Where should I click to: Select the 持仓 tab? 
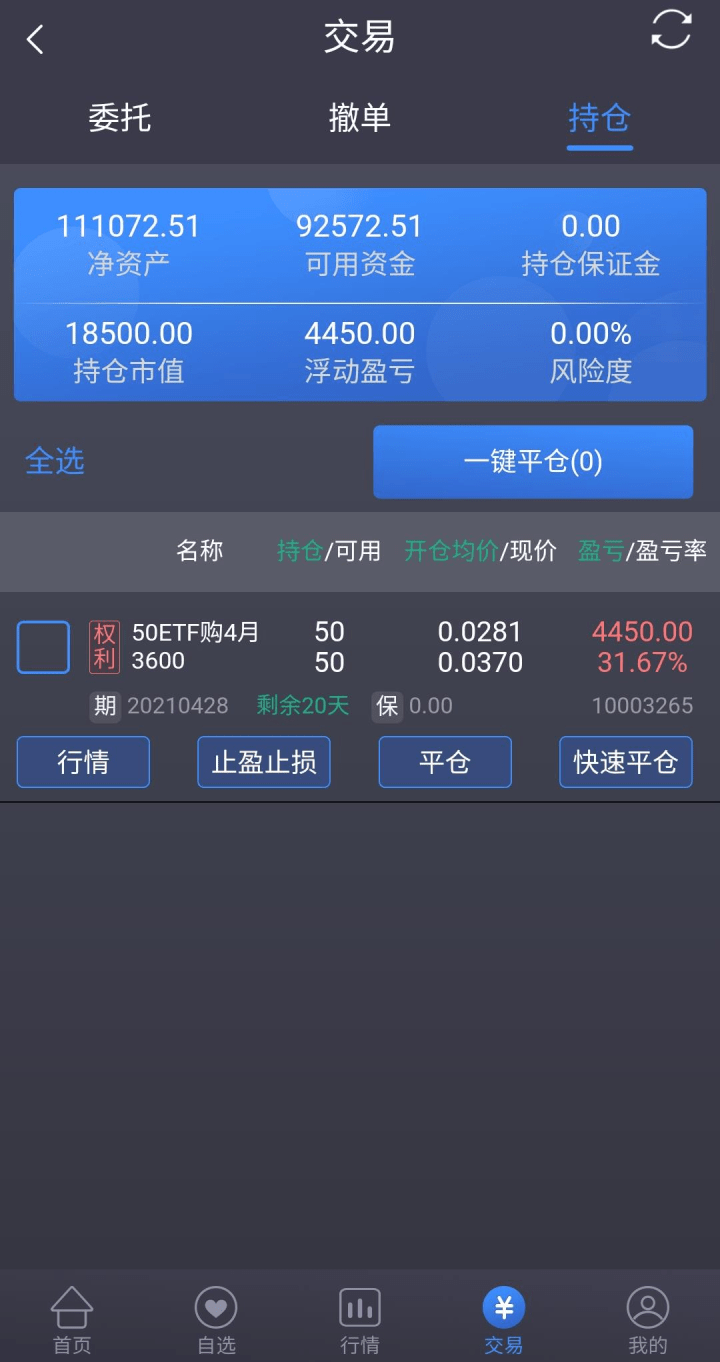[600, 118]
